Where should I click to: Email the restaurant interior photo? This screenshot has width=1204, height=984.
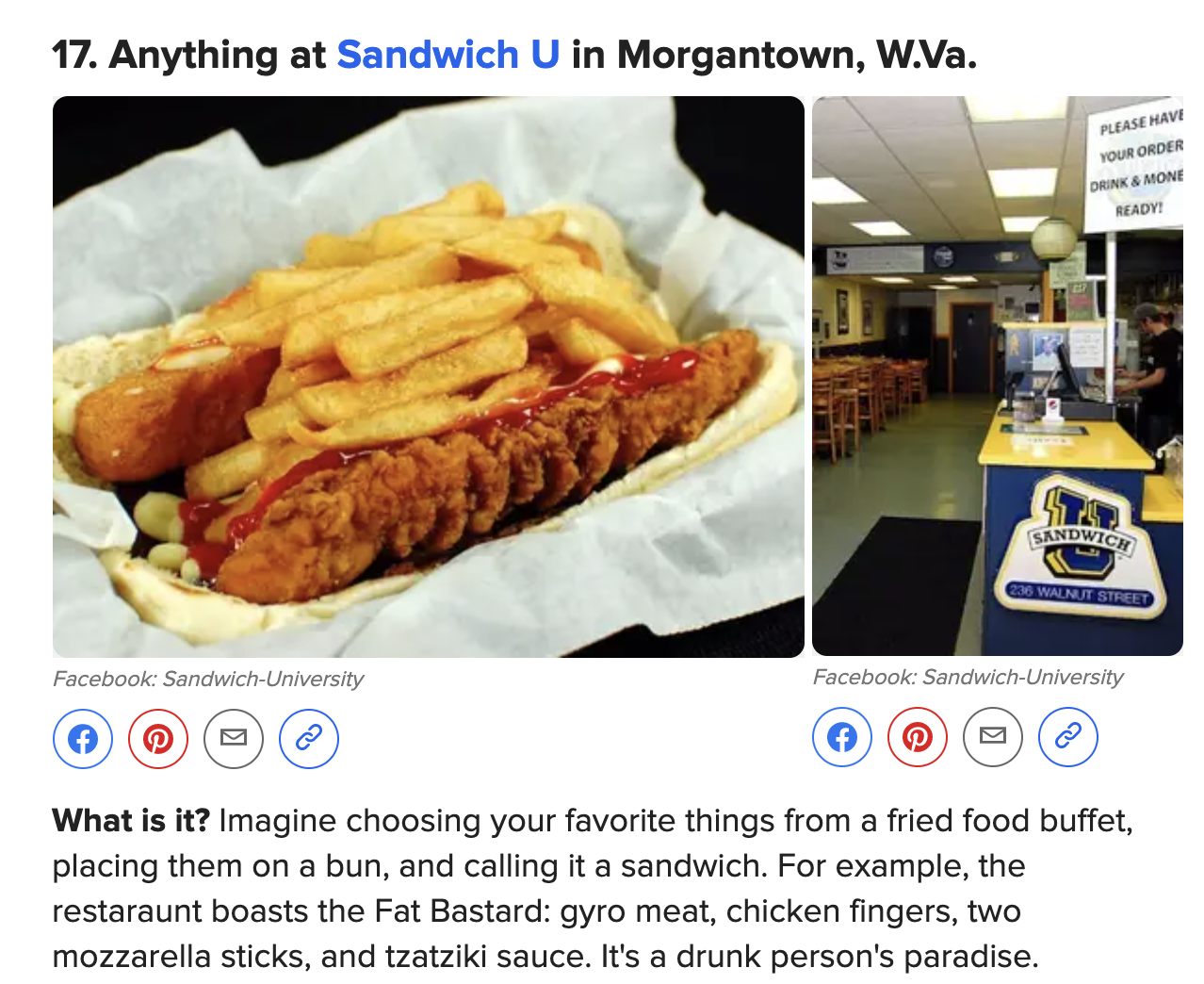(993, 737)
